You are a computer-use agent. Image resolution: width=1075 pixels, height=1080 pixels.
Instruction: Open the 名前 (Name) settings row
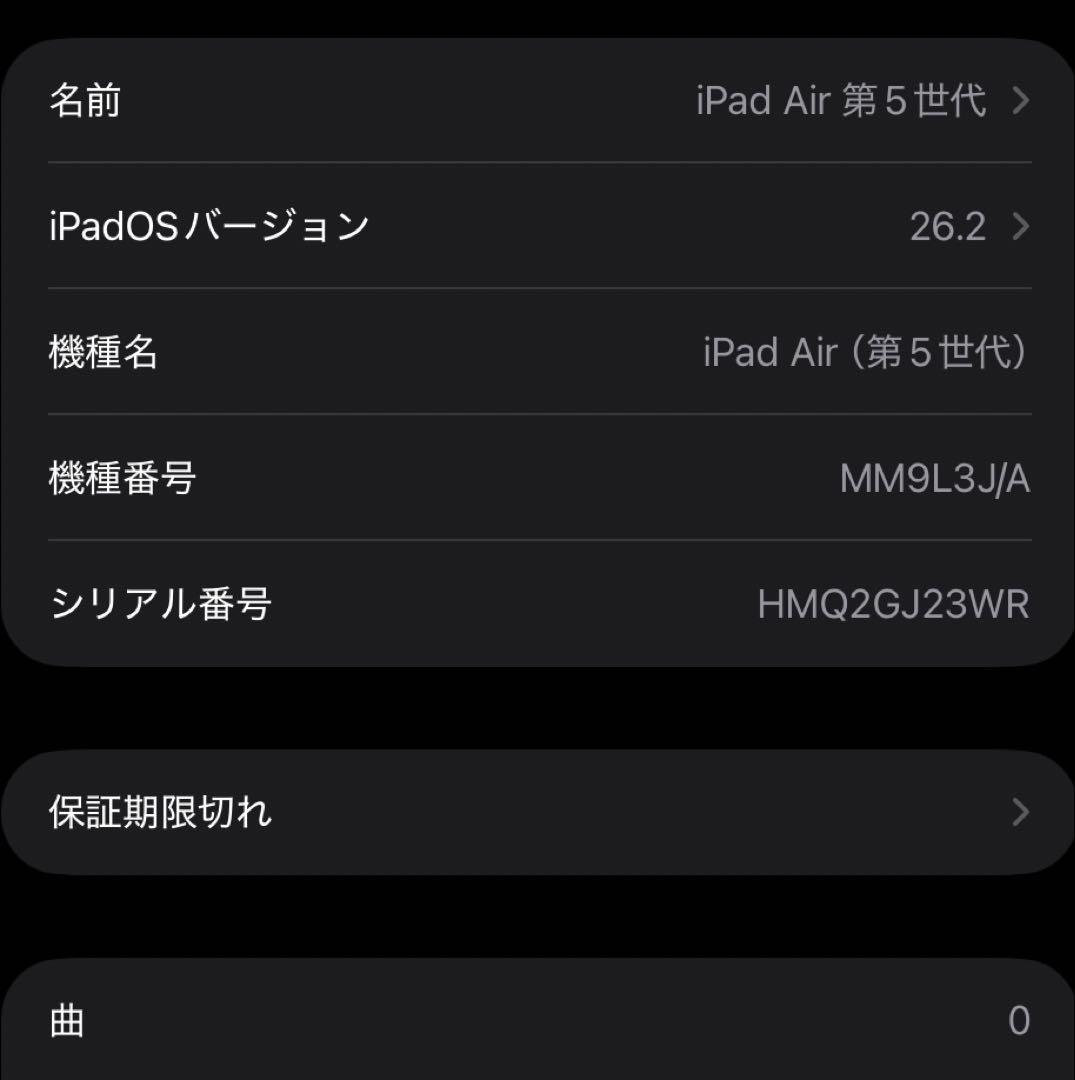pyautogui.click(x=537, y=100)
